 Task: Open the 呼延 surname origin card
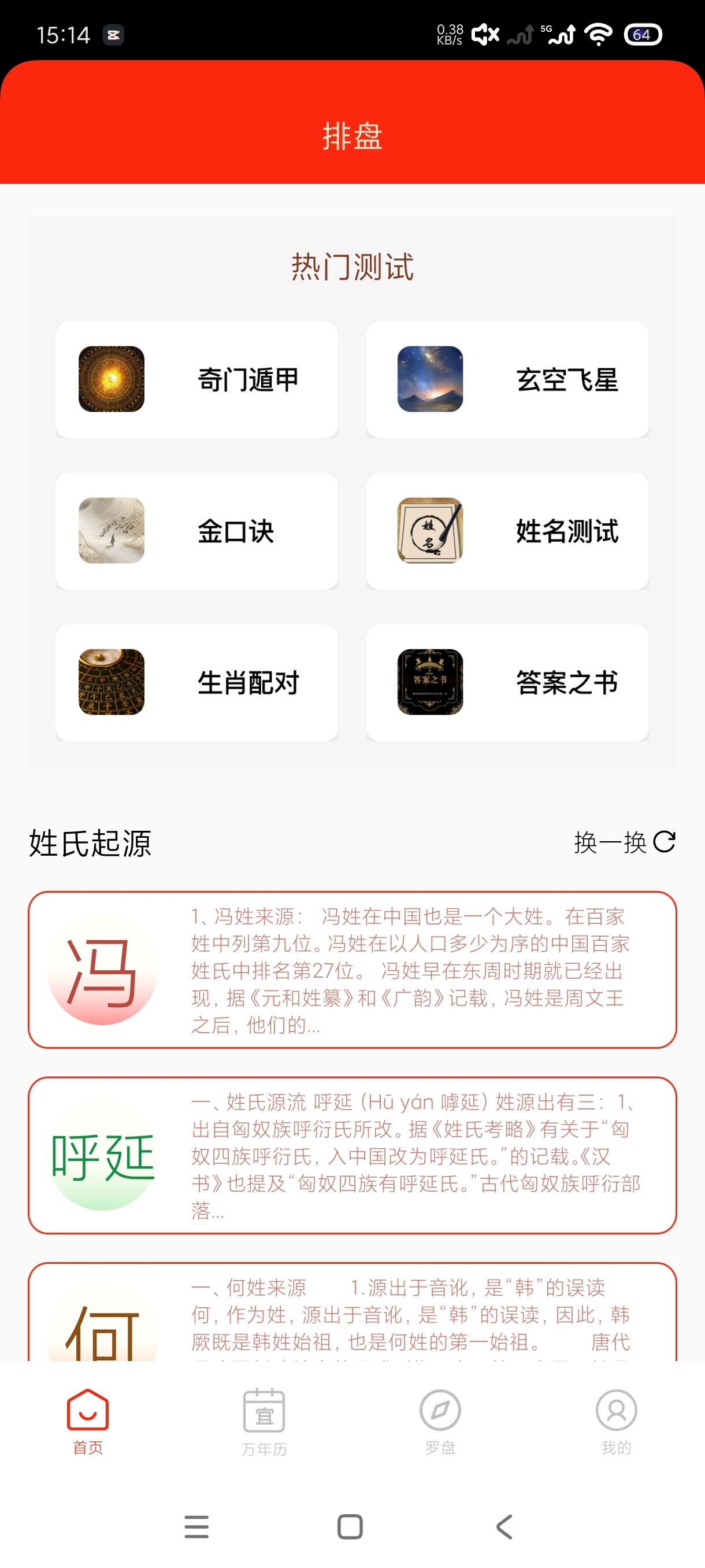click(352, 1155)
